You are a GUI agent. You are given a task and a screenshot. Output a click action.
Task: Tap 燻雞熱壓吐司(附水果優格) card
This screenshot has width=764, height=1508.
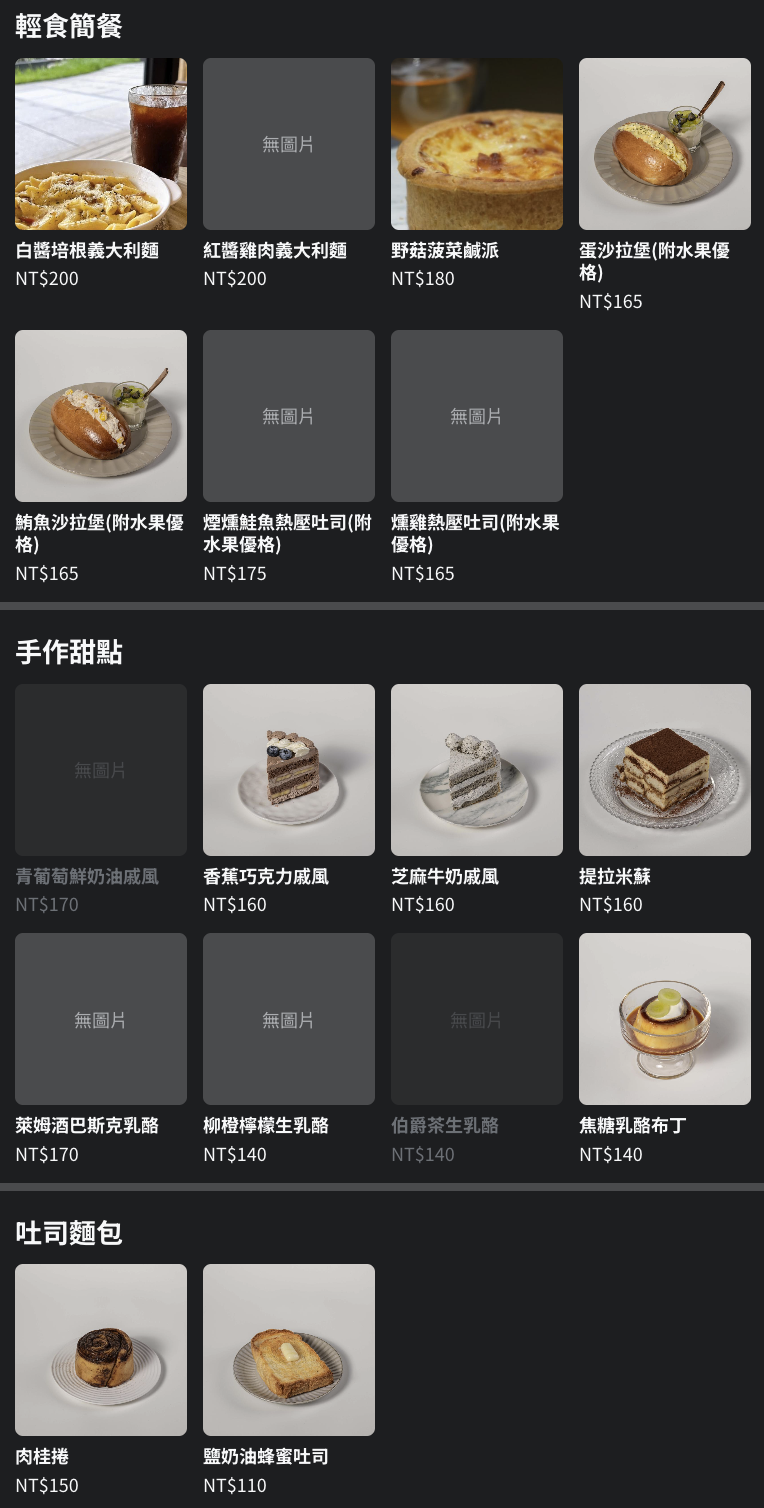[x=477, y=416]
